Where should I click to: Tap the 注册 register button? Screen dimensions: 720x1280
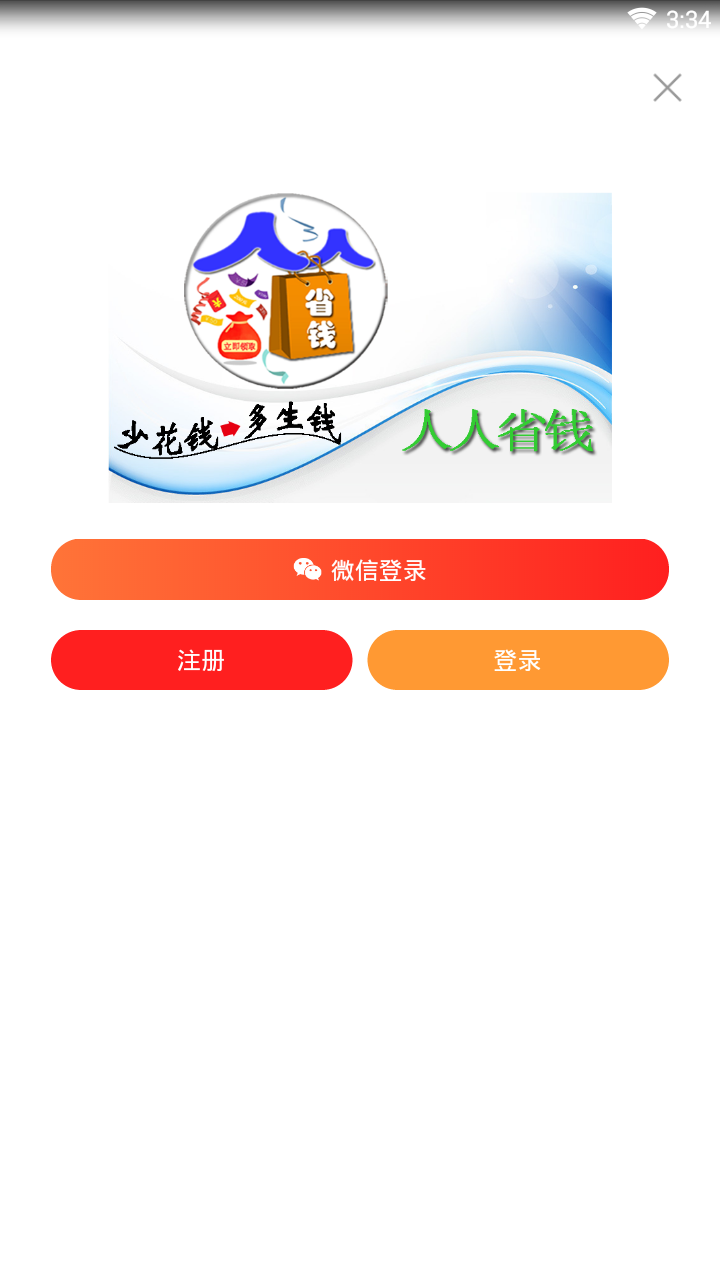click(202, 660)
